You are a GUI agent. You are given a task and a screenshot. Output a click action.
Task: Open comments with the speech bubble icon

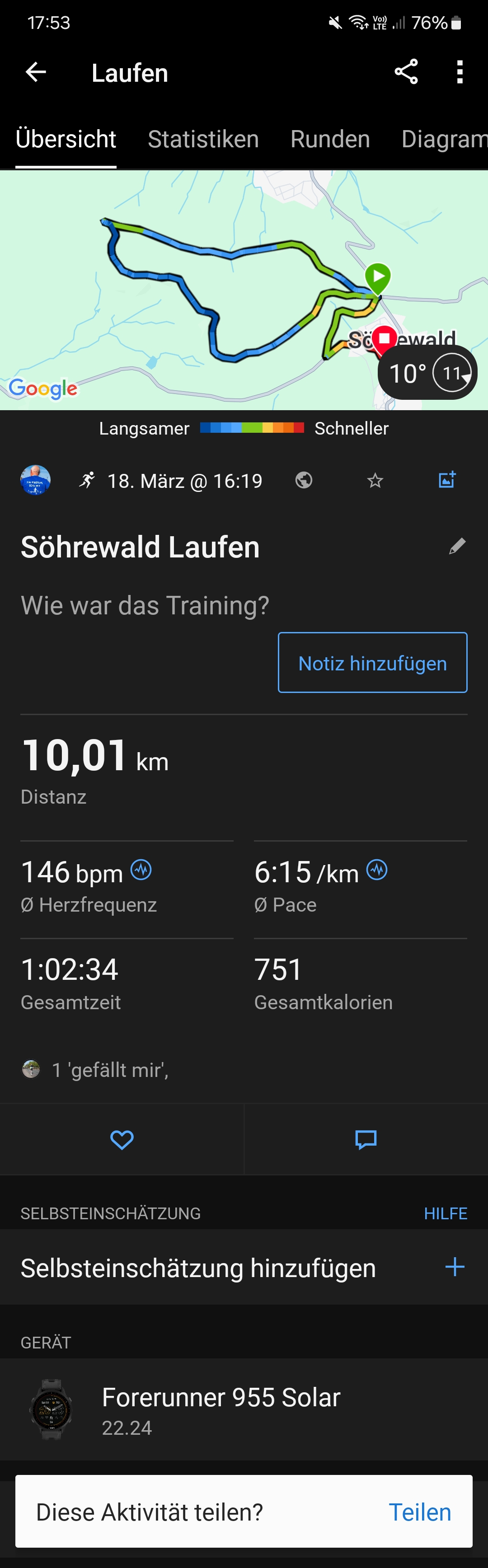click(x=366, y=1139)
